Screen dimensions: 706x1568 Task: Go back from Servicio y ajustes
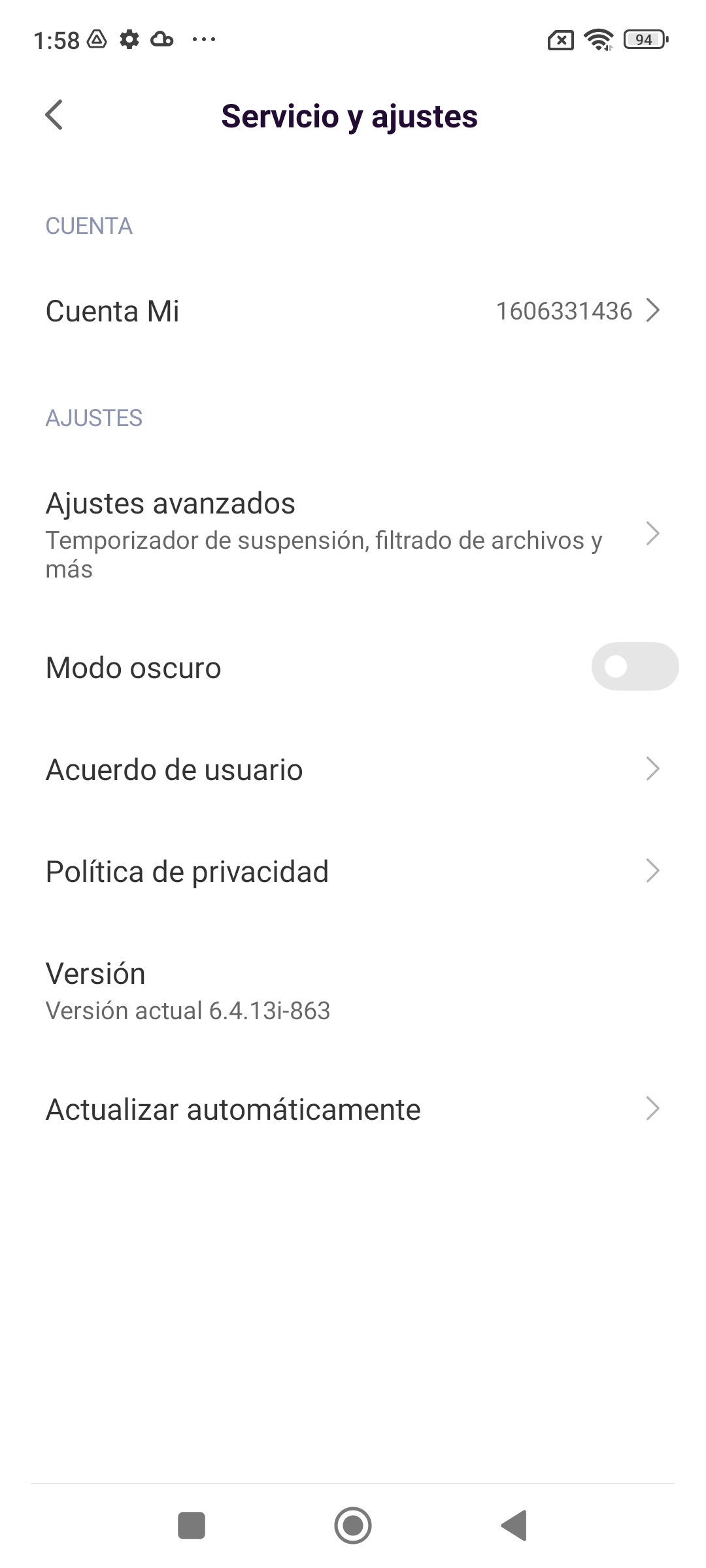coord(54,116)
